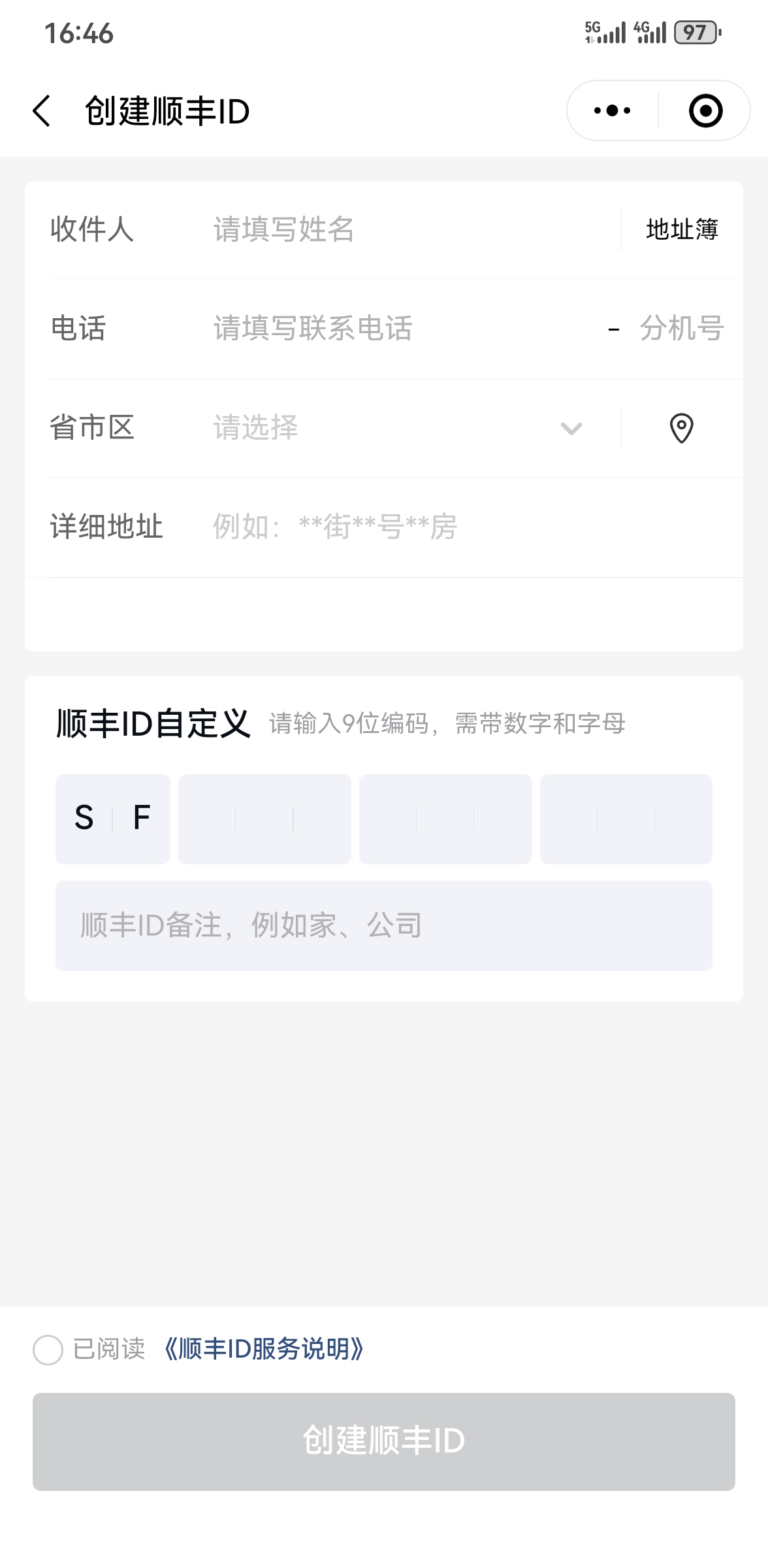Click the back arrow on 创建顺丰ID page

click(42, 109)
